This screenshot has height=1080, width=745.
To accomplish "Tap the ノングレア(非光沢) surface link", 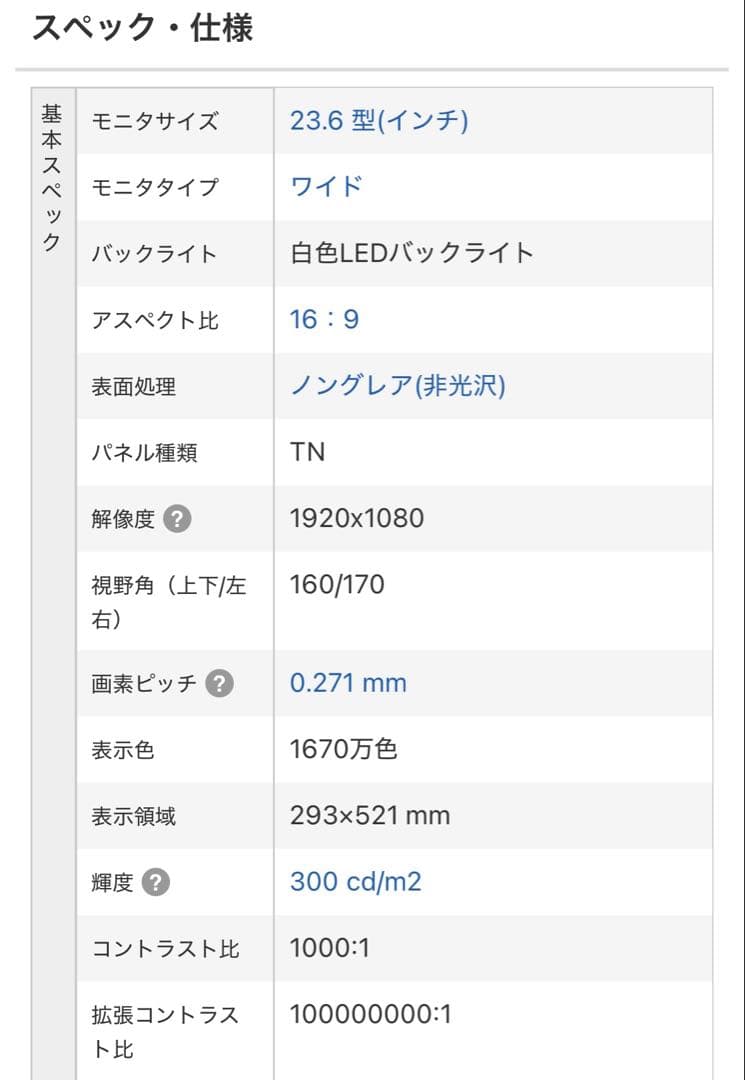I will click(398, 385).
